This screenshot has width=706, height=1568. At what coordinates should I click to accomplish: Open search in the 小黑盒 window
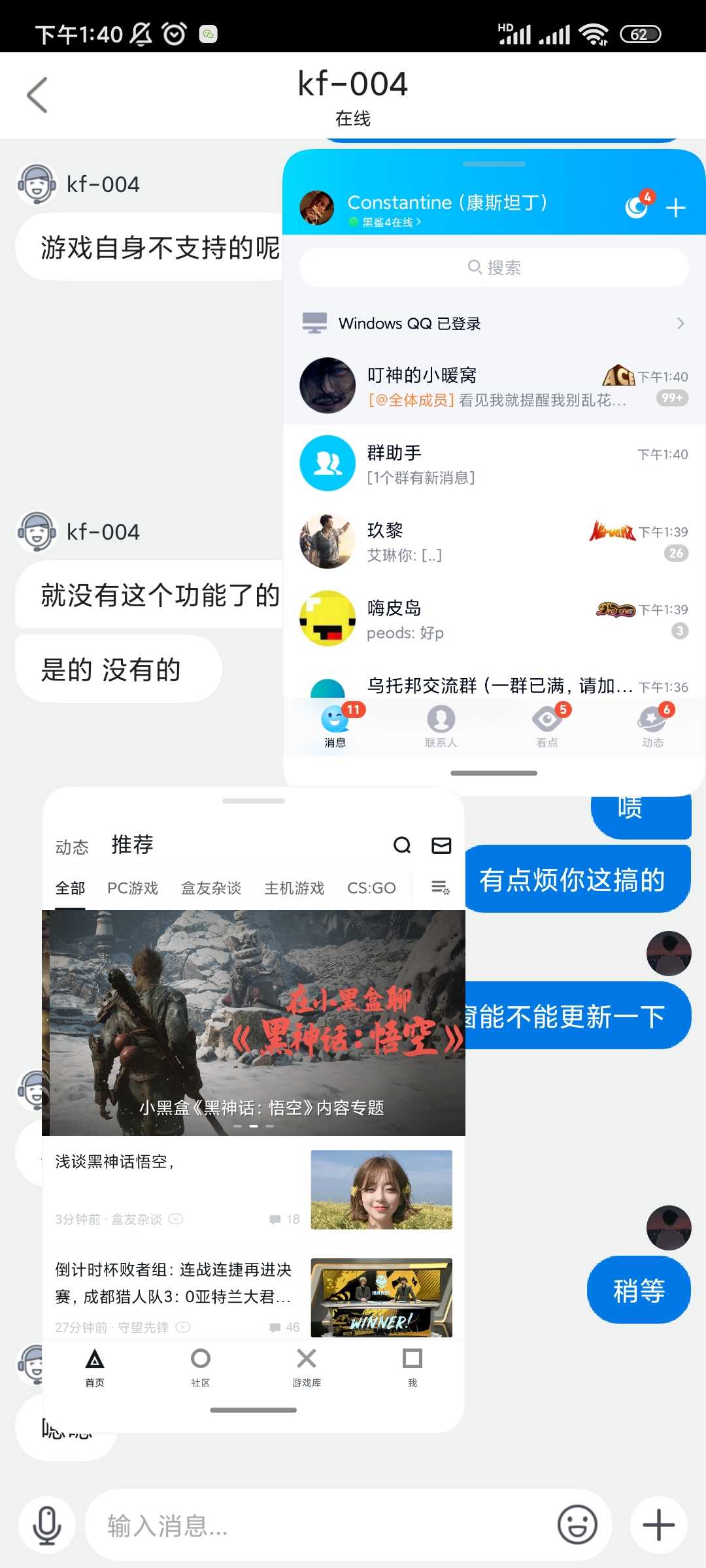coord(402,845)
